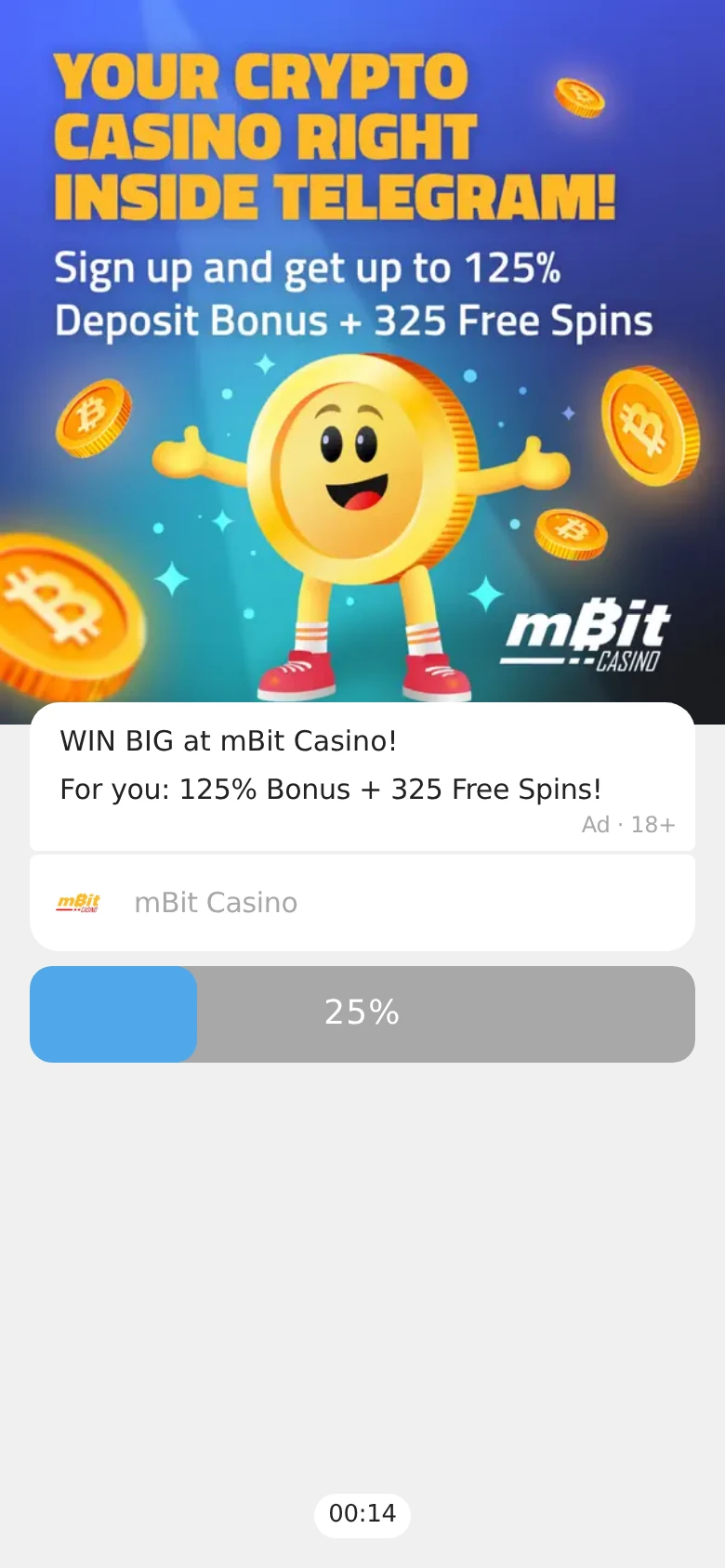Open the mBit Casino advertiser row

point(362,903)
